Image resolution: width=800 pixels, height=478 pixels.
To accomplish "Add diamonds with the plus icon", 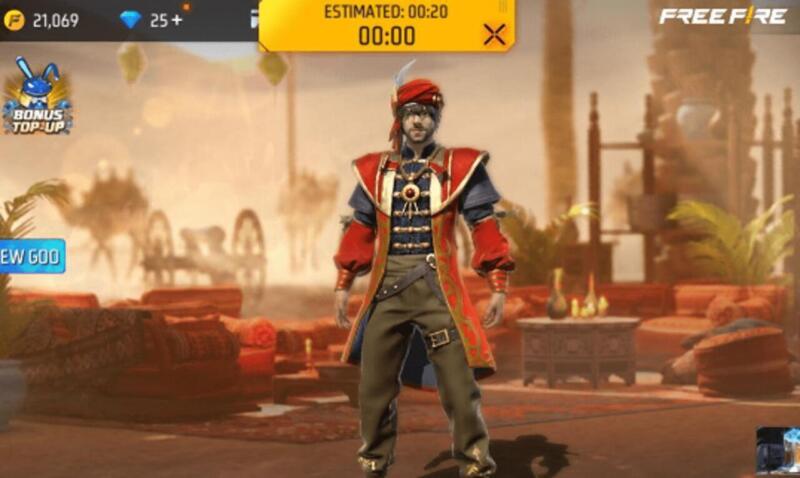I will [177, 20].
